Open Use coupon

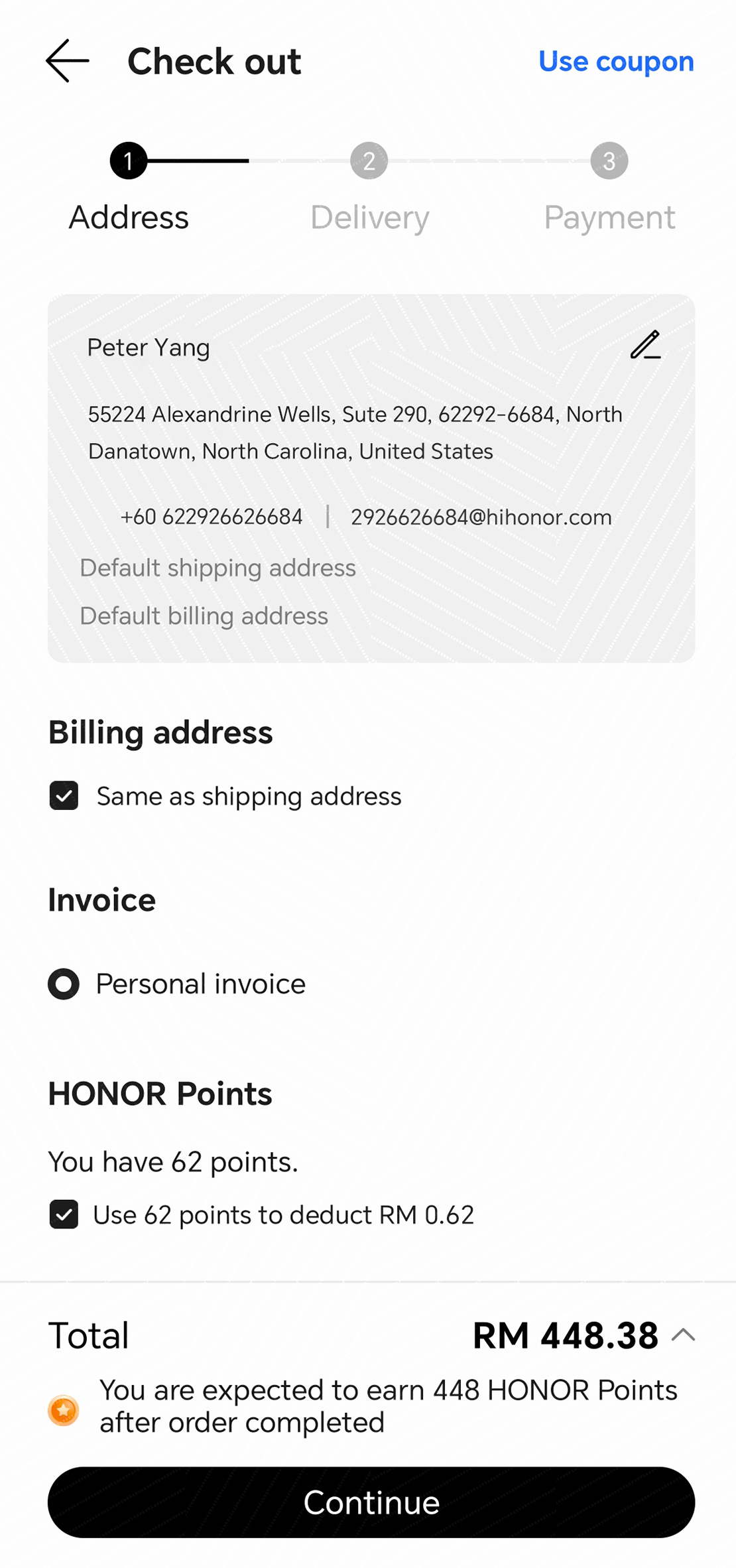pos(615,62)
